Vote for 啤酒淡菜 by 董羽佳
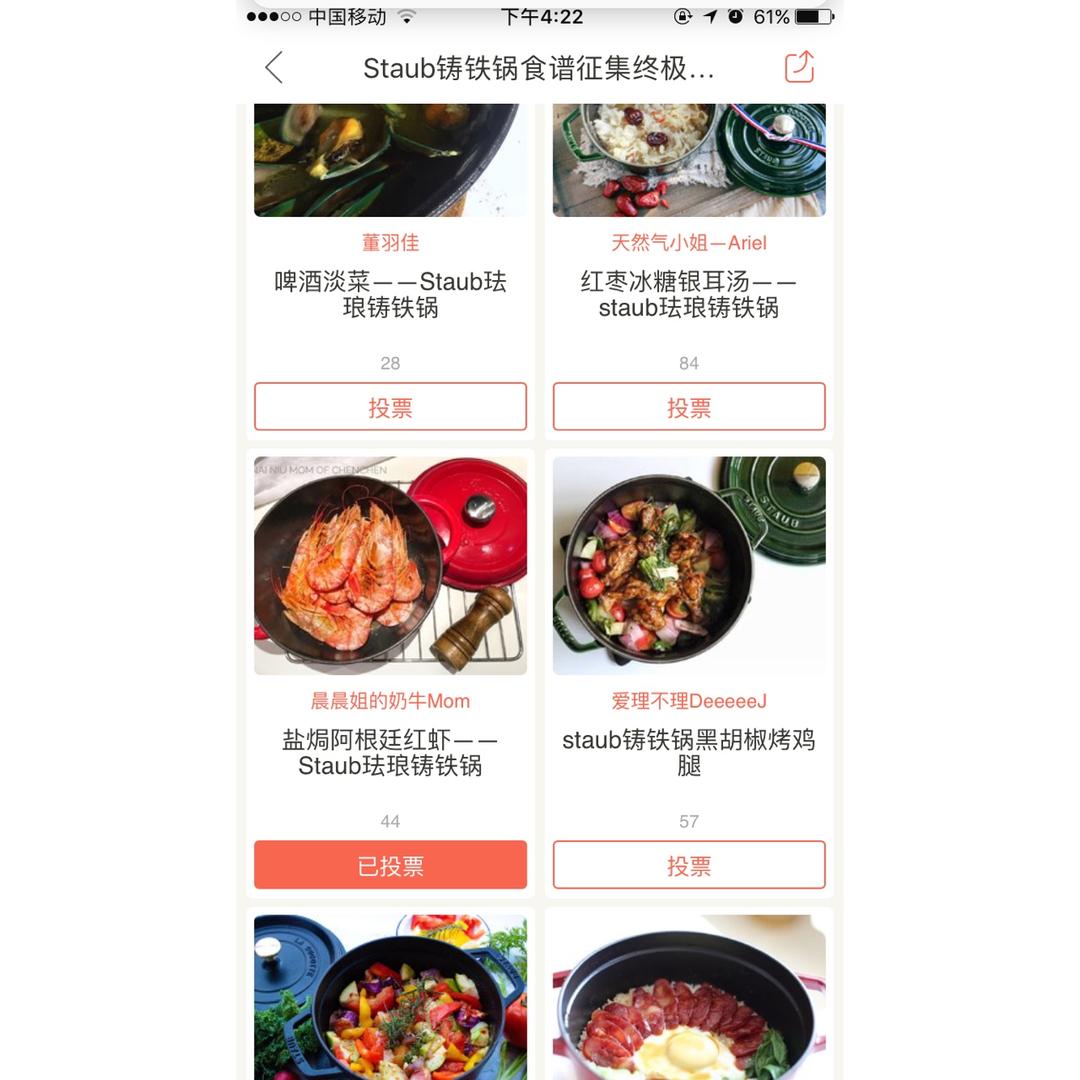This screenshot has width=1080, height=1080. (x=390, y=407)
